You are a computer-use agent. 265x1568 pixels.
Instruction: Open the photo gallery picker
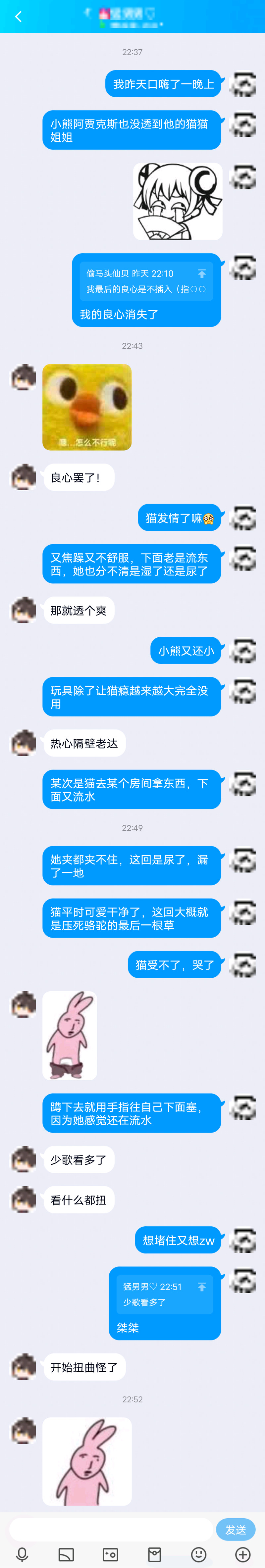click(66, 1555)
